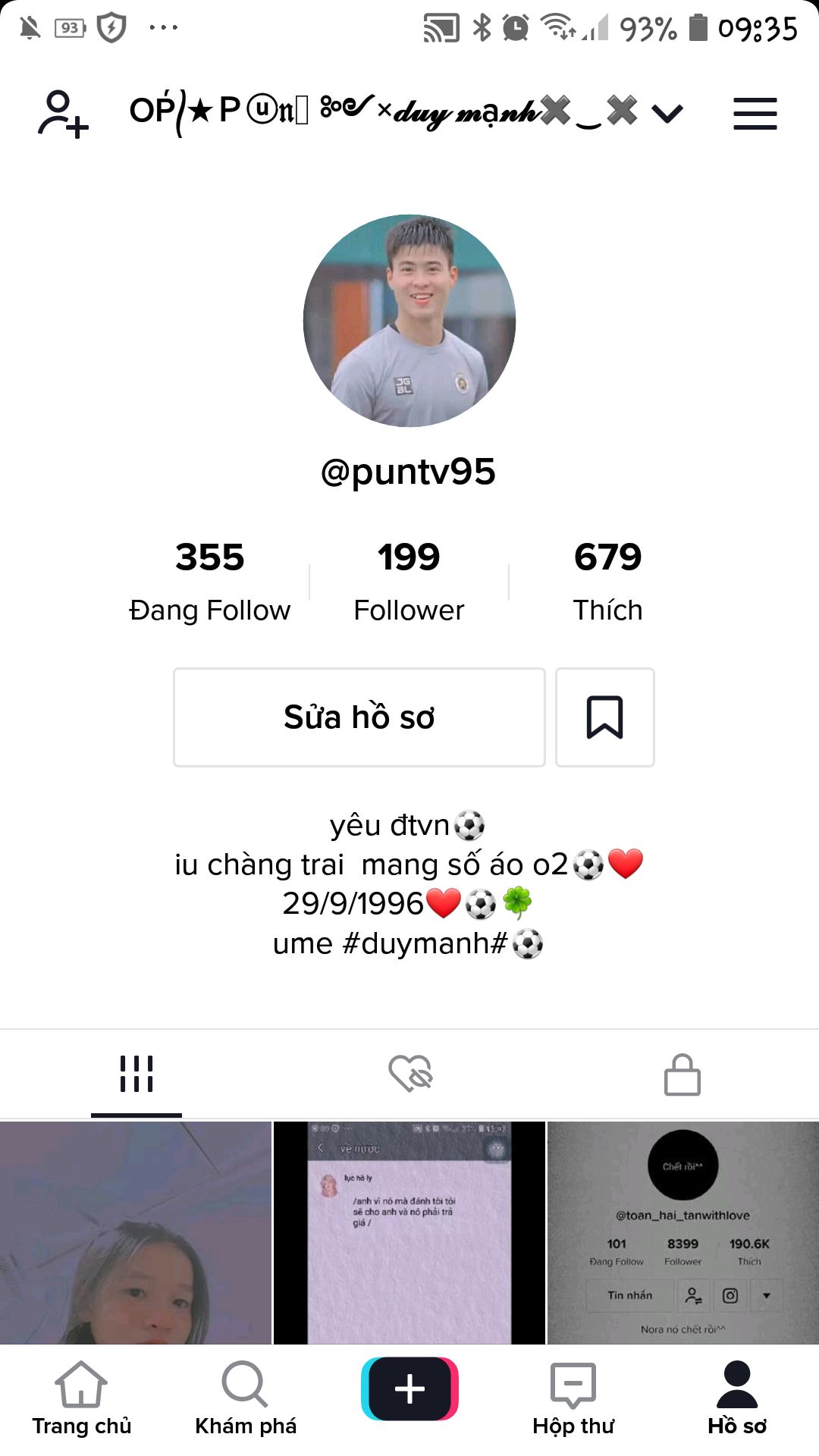The width and height of the screenshot is (819, 1456).
Task: Switch to the liked videos tab
Action: pos(409,1074)
